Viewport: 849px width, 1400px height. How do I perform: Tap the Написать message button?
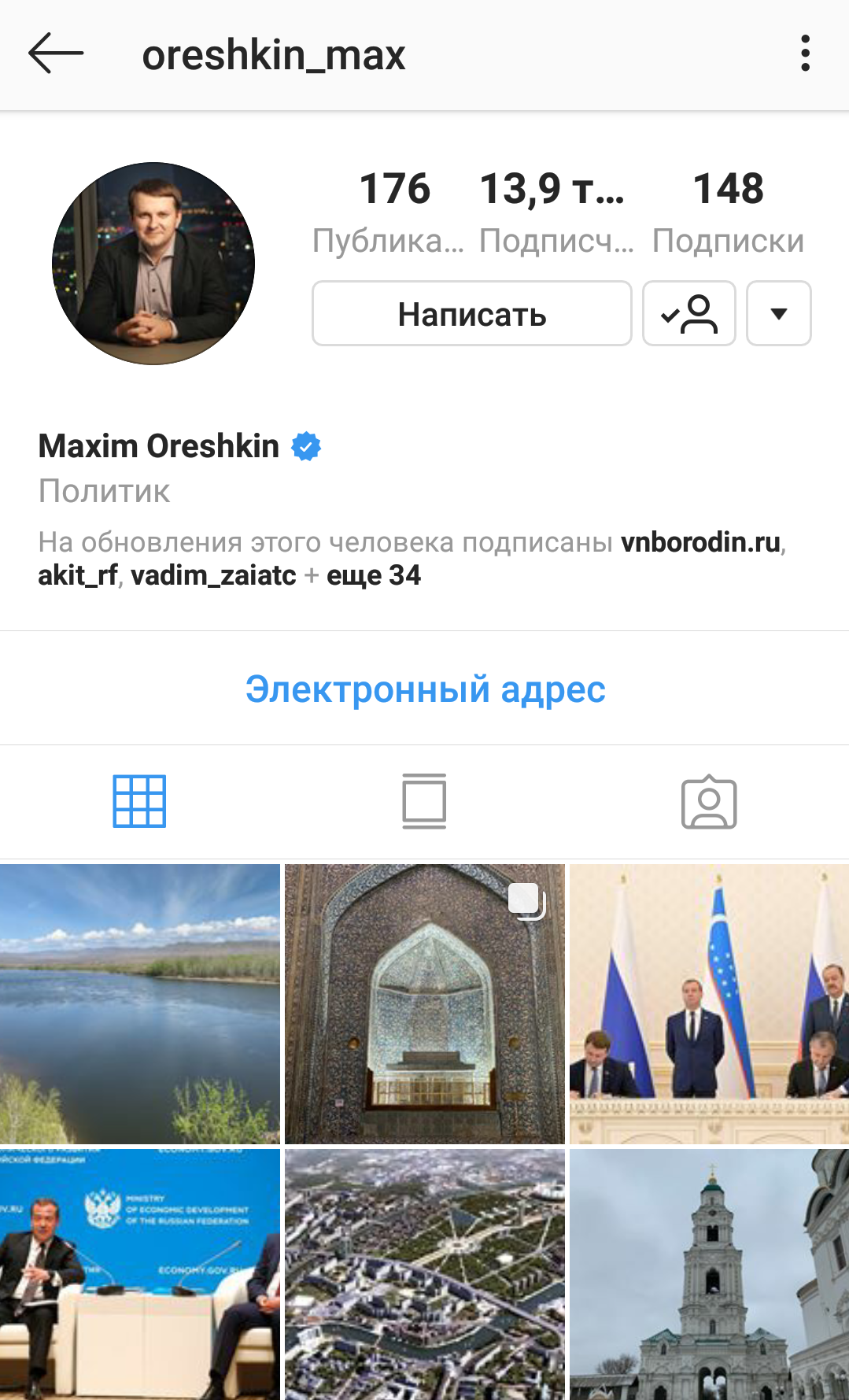tap(471, 313)
